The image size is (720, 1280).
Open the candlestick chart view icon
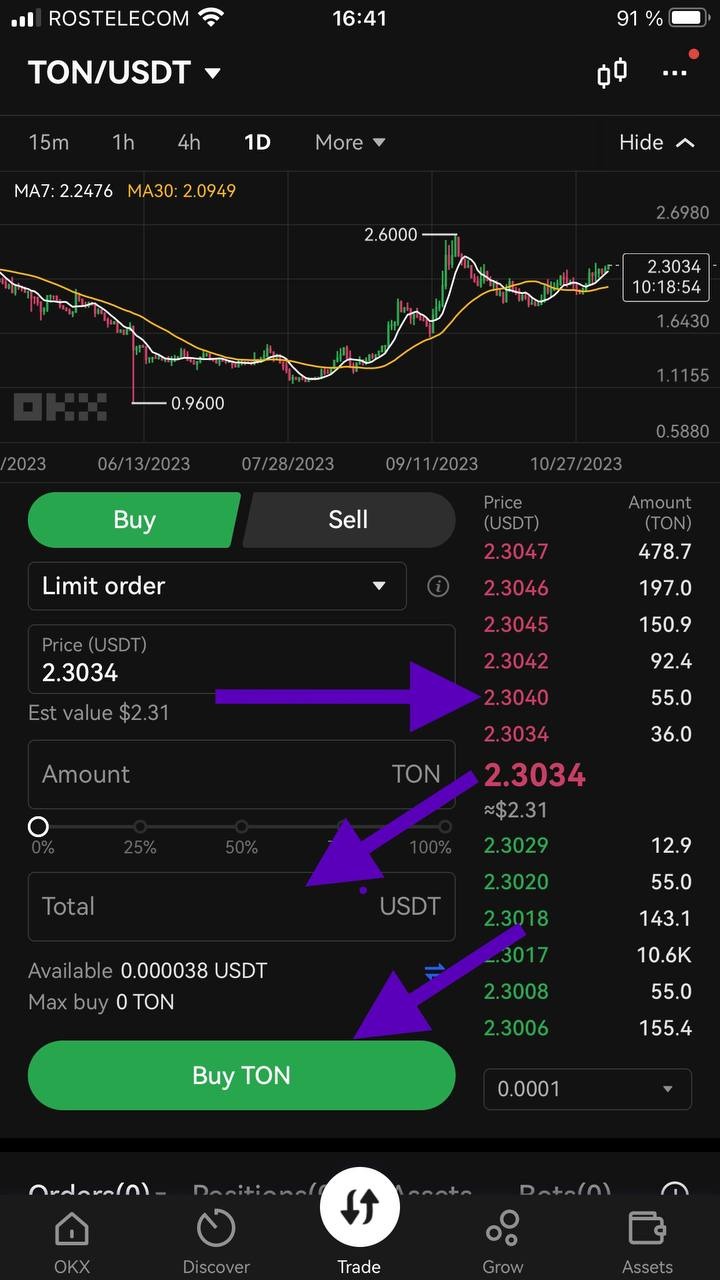pyautogui.click(x=612, y=73)
